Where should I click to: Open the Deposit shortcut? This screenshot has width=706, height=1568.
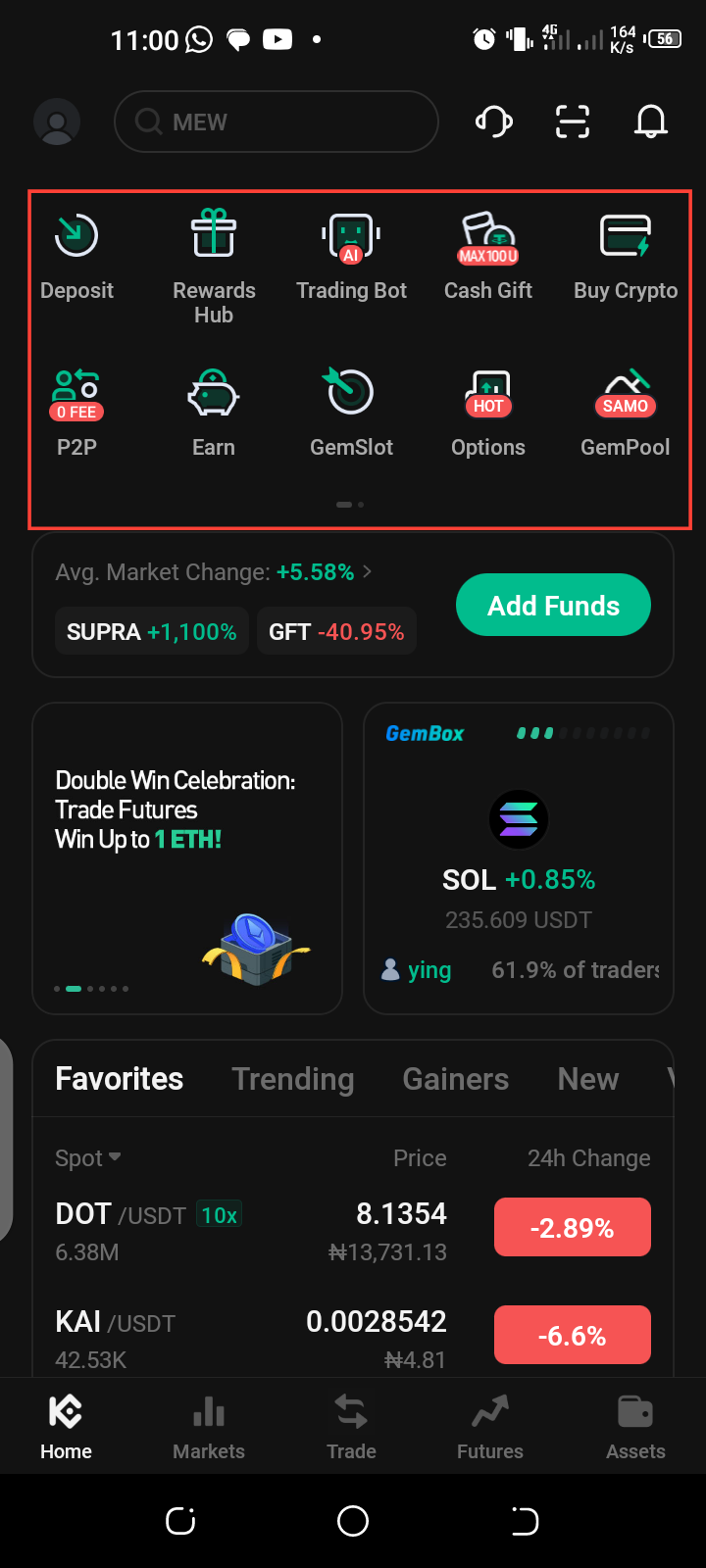pos(76,255)
